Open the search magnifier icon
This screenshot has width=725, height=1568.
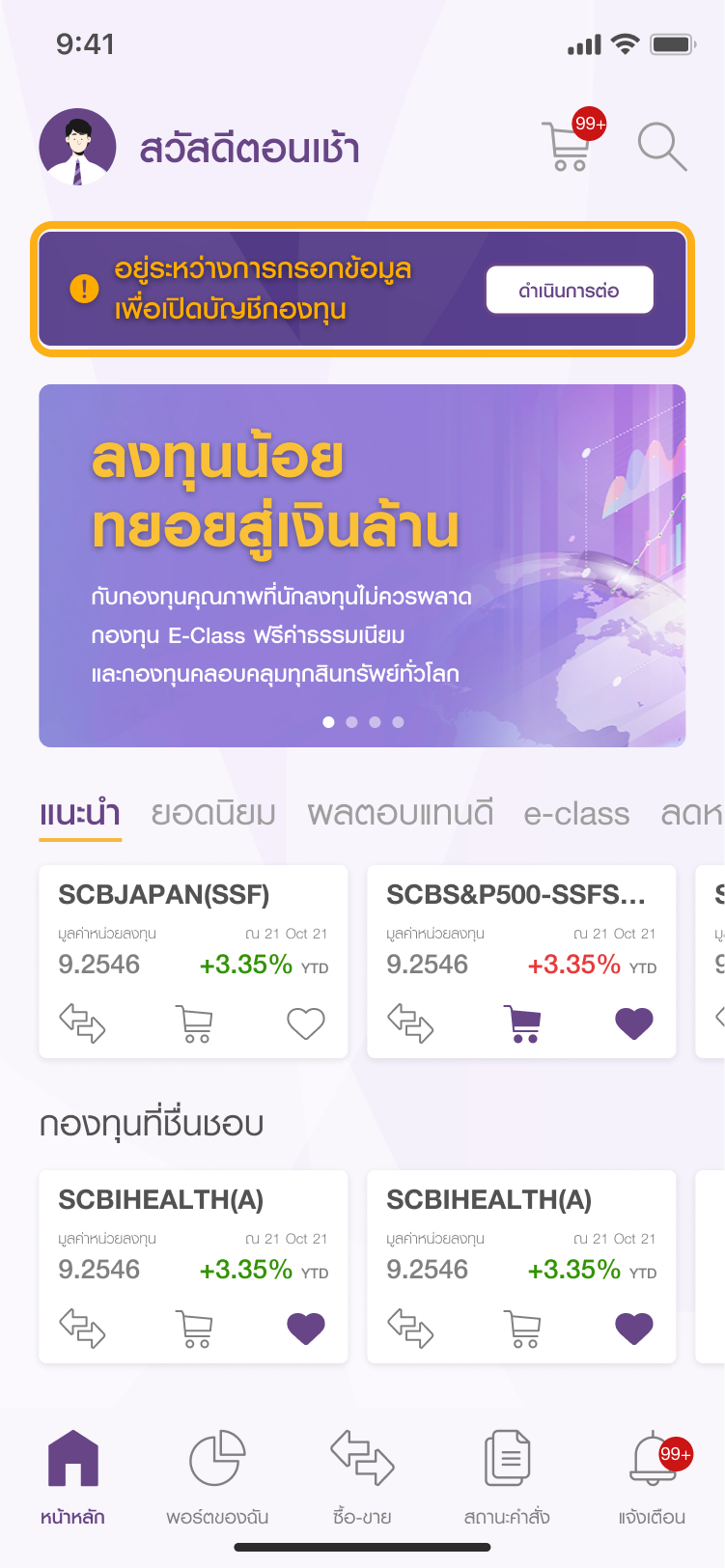point(661,148)
